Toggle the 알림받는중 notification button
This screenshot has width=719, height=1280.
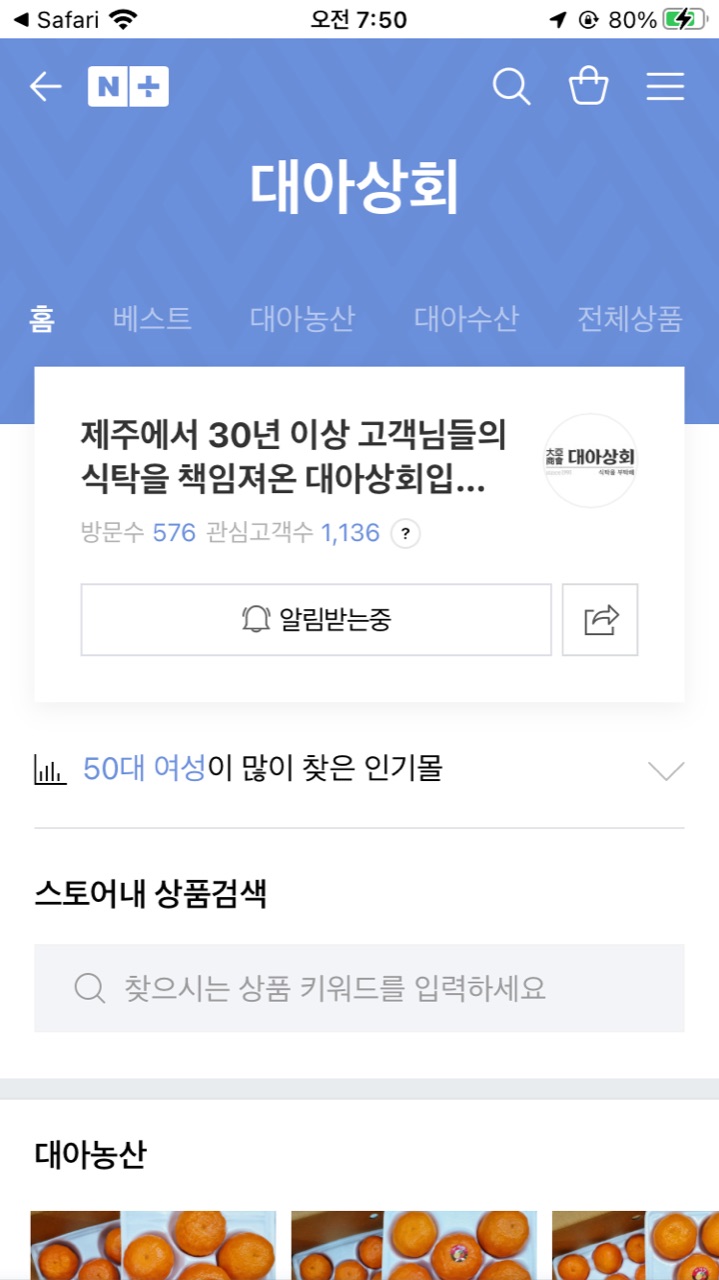point(316,620)
